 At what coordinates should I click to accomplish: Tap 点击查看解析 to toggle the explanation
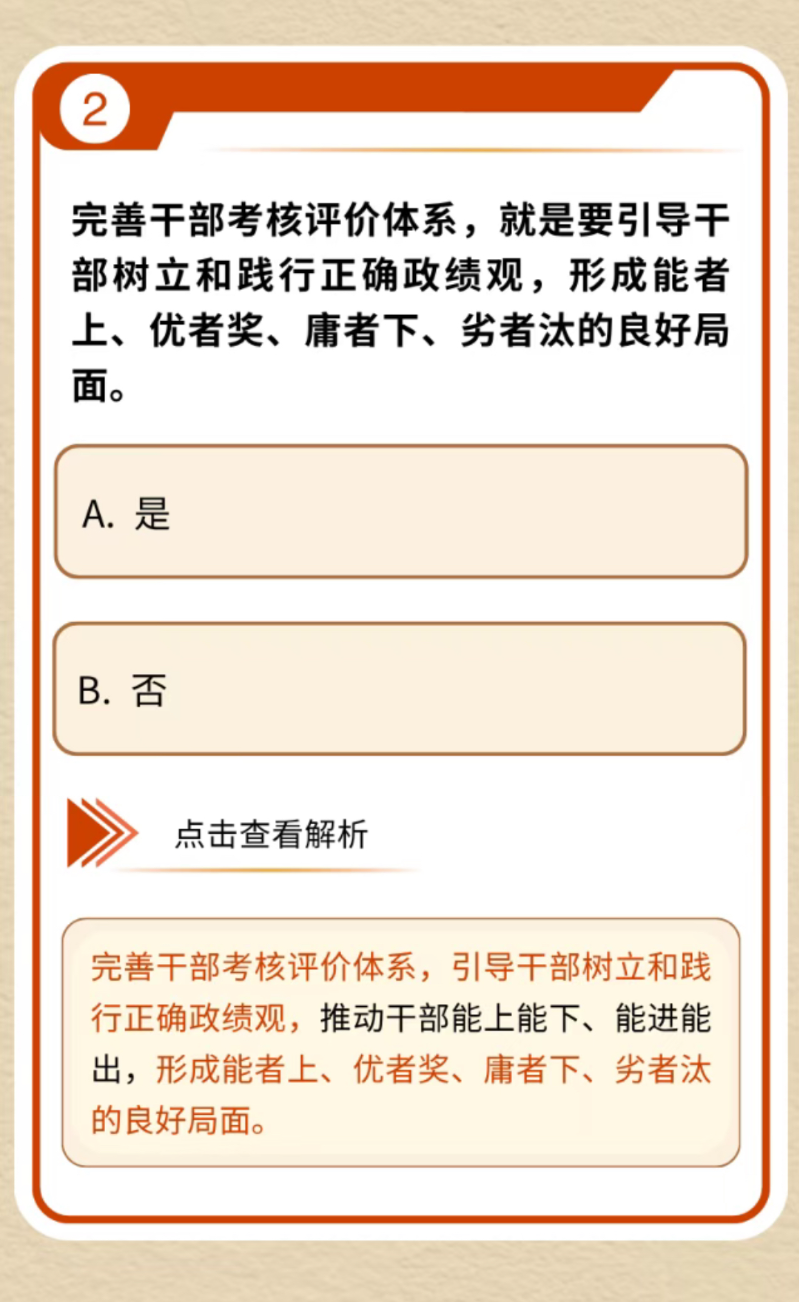pos(271,834)
